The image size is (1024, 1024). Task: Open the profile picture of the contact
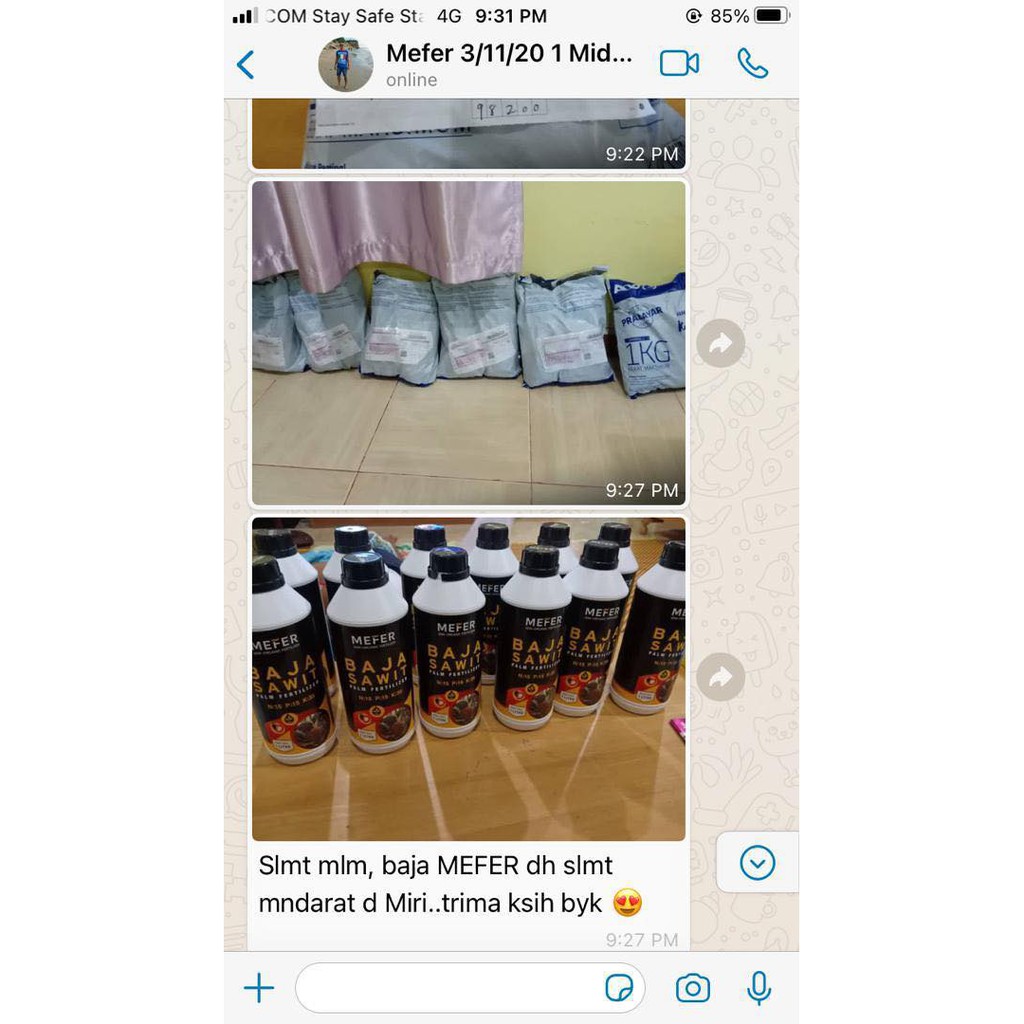[345, 65]
